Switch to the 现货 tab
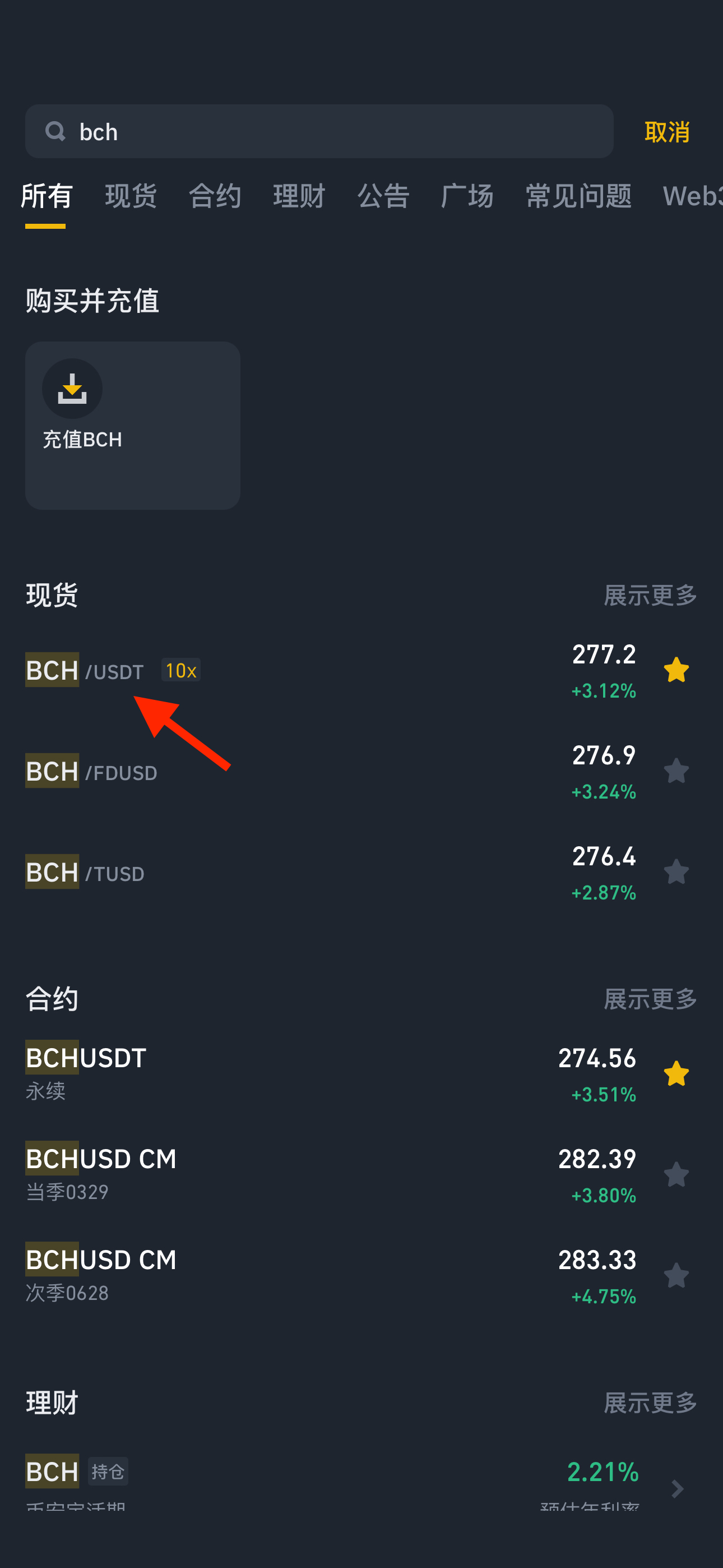Image resolution: width=723 pixels, height=1568 pixels. click(x=131, y=196)
